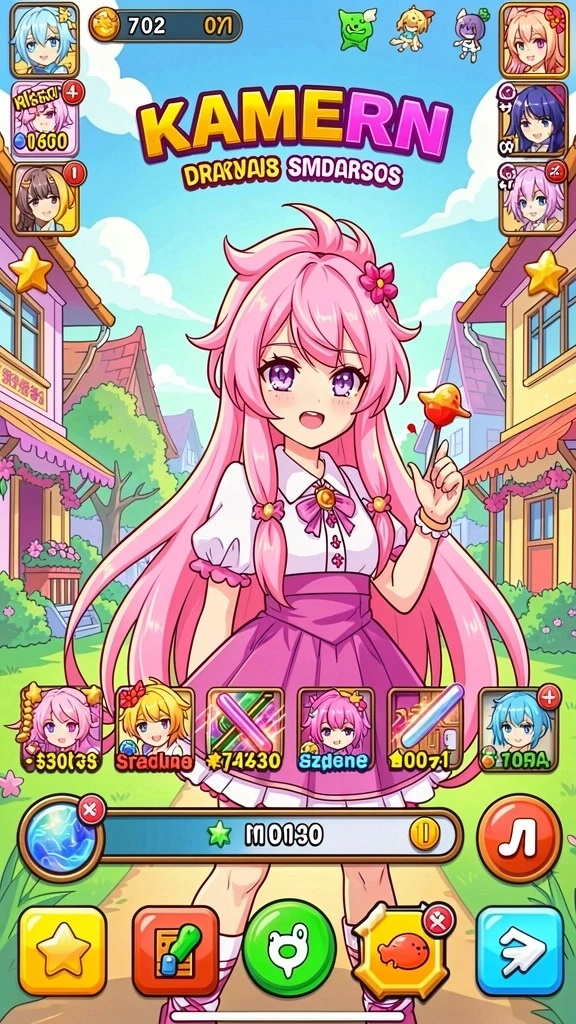Viewport: 576px width, 1024px height.
Task: Open the navy-haired character portrait
Action: (533, 120)
